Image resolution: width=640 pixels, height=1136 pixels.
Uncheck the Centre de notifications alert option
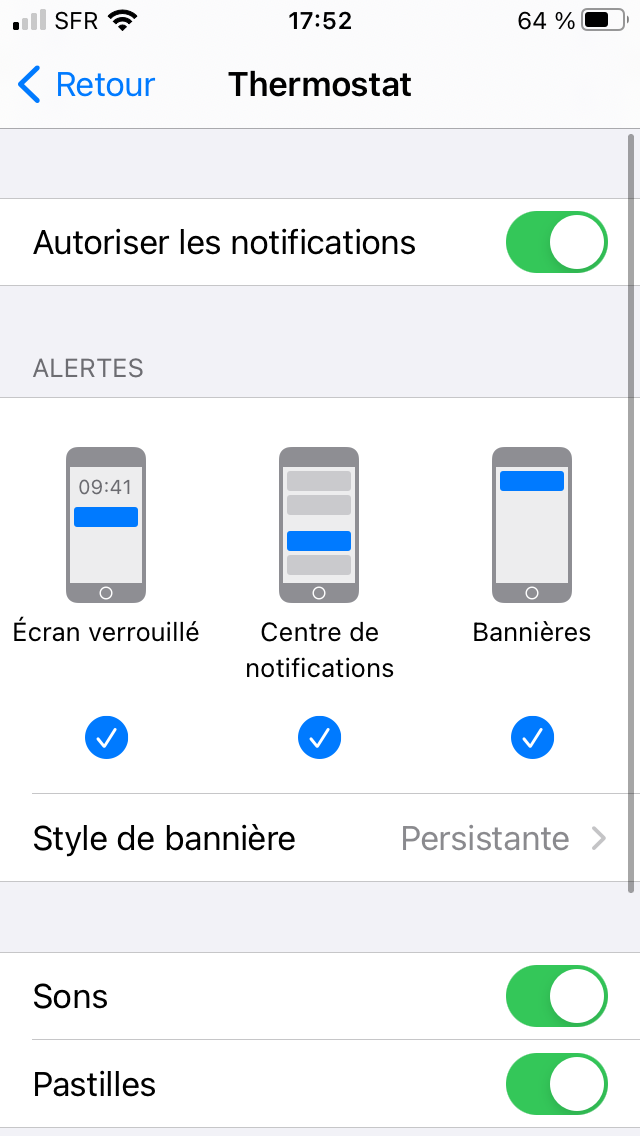point(319,738)
